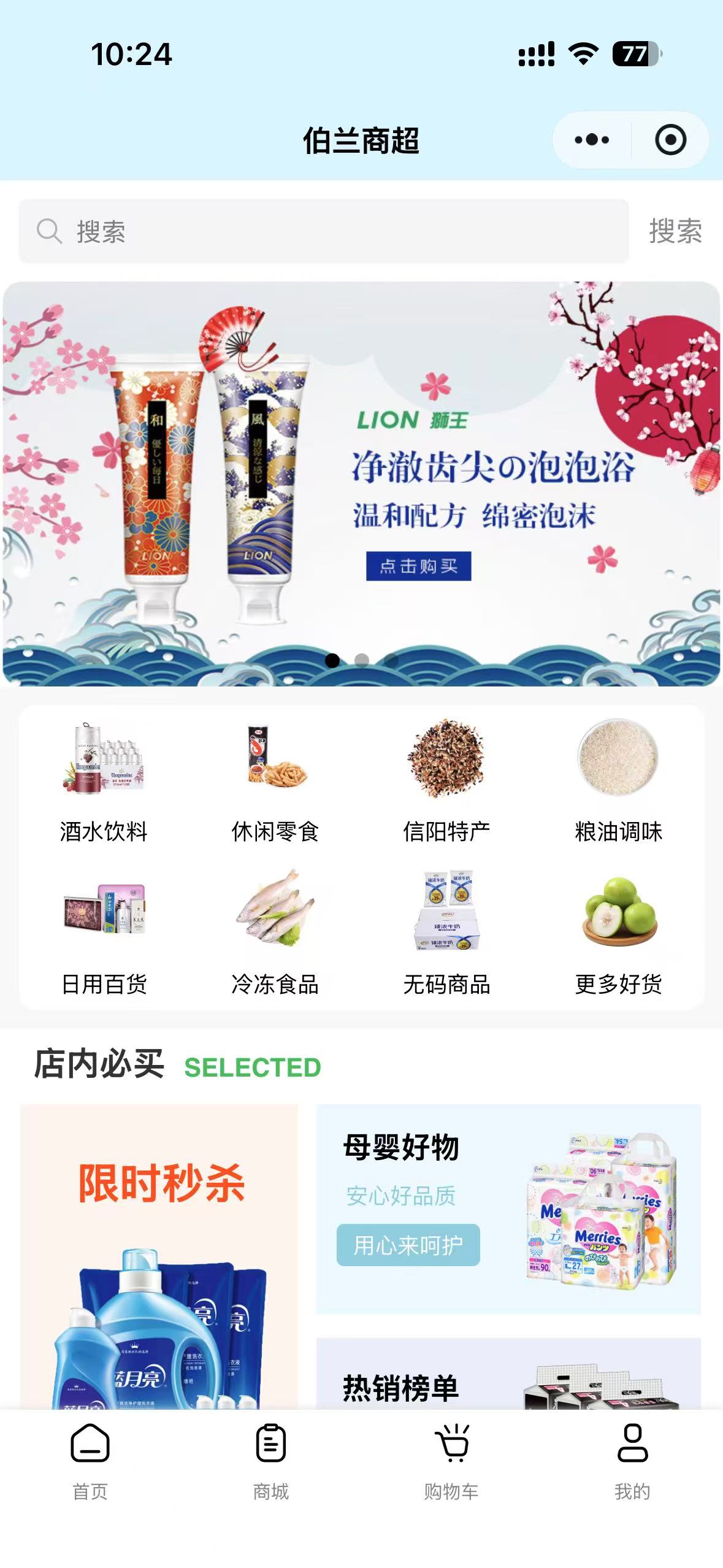Show 更多好货 category
The height and width of the screenshot is (1568, 723).
click(618, 932)
